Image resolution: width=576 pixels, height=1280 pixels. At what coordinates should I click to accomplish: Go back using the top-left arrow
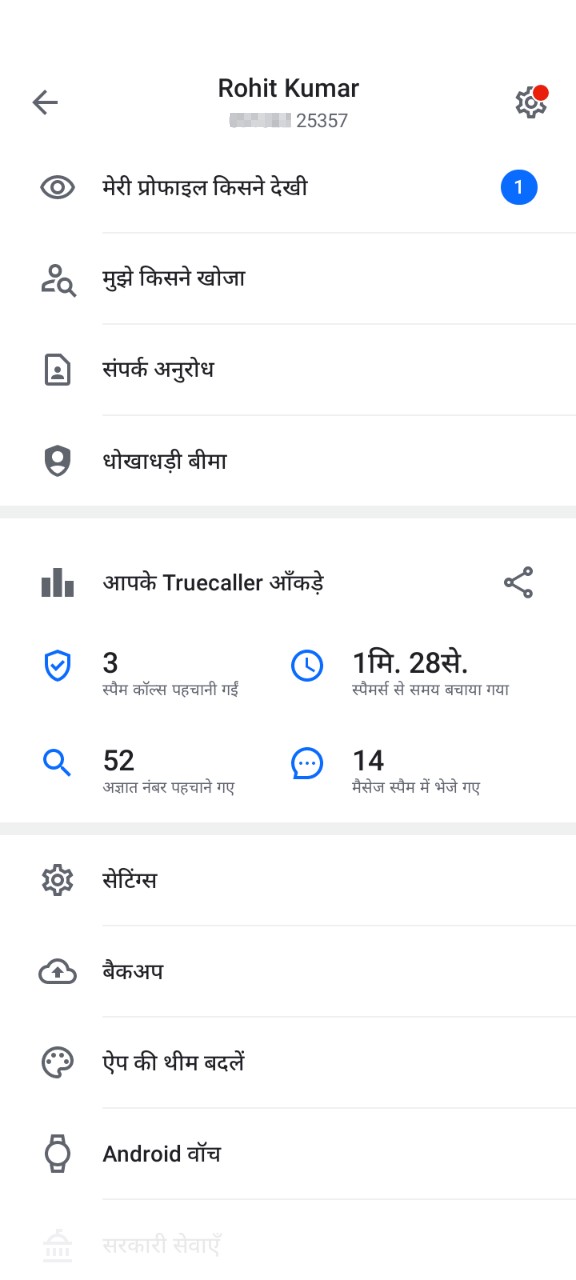click(45, 102)
